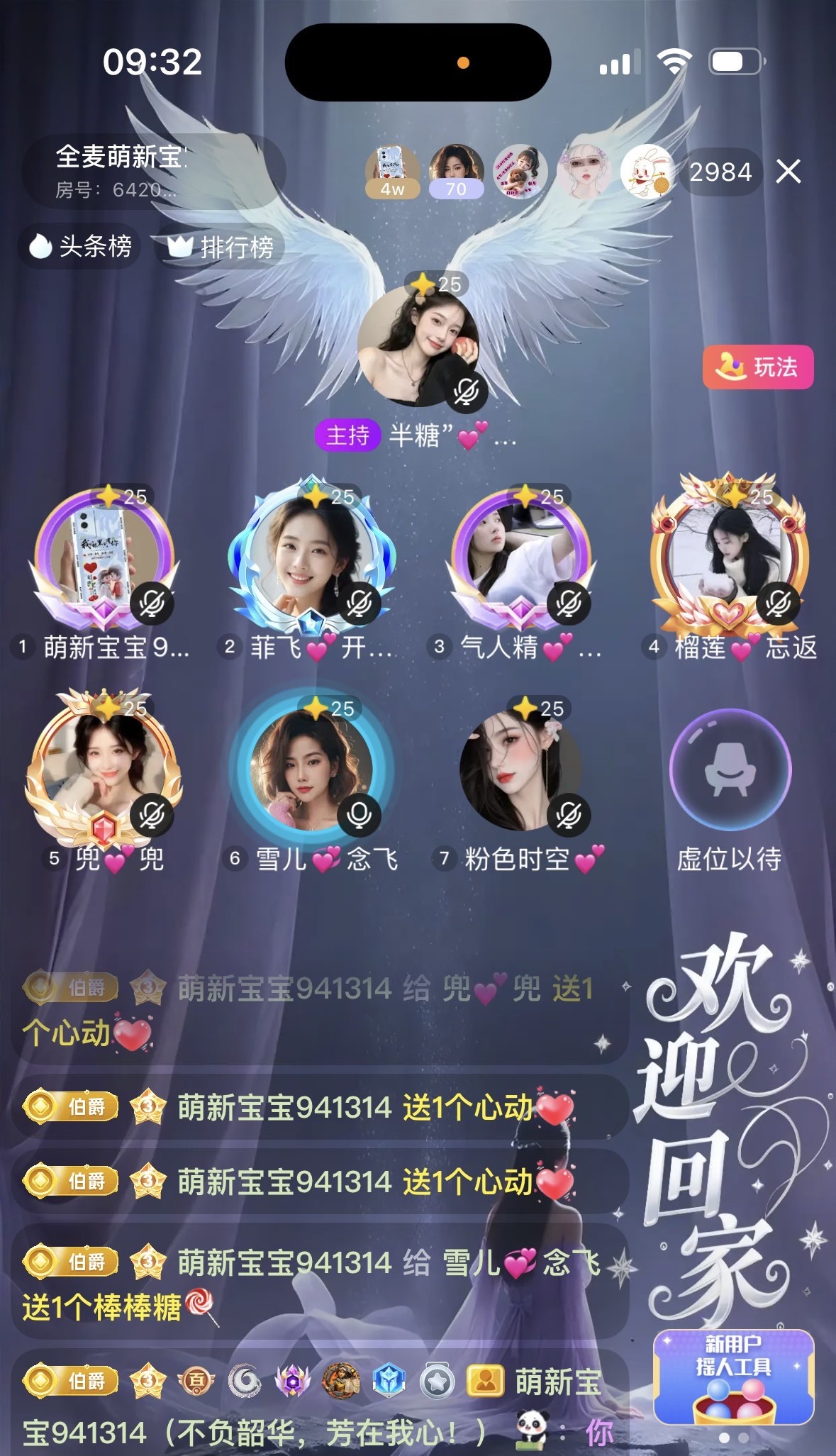Open seat 6 user 雪儿念飞
This screenshot has width=836, height=1456.
pyautogui.click(x=311, y=770)
